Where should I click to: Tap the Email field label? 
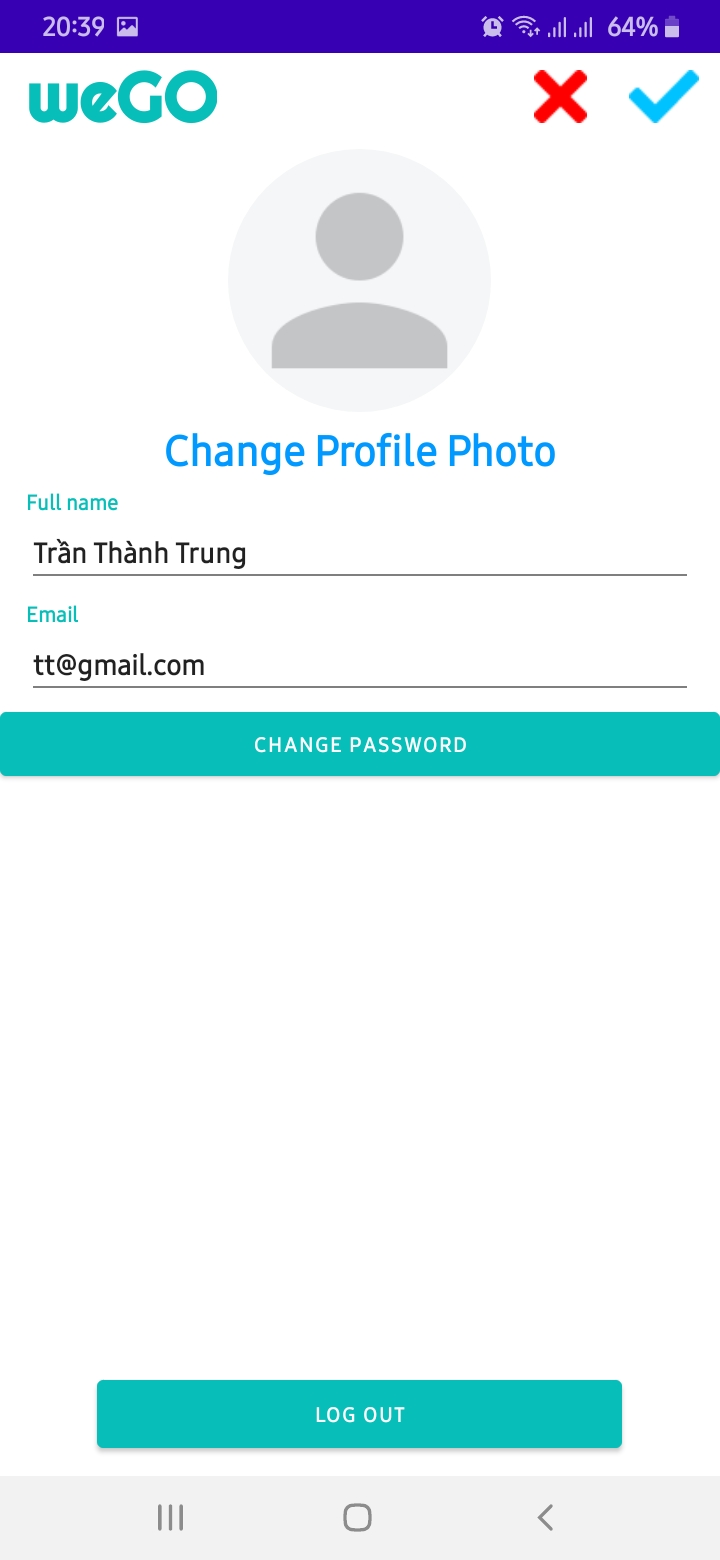click(x=52, y=614)
